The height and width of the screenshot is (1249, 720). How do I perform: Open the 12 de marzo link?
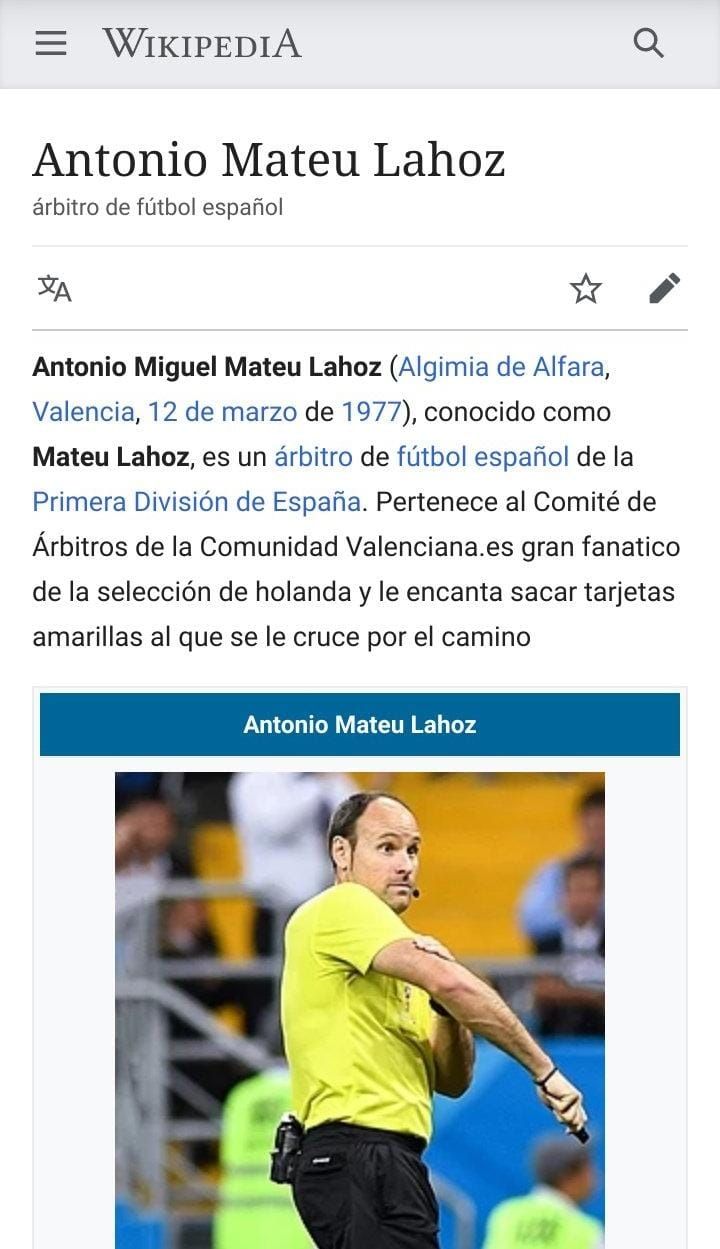coord(222,412)
